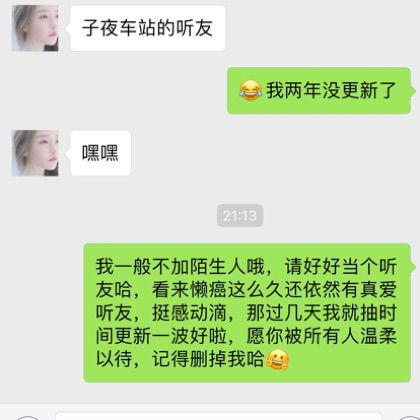Screen dimensions: 420x420
Task: Tap the message input field
Action: 218,416
